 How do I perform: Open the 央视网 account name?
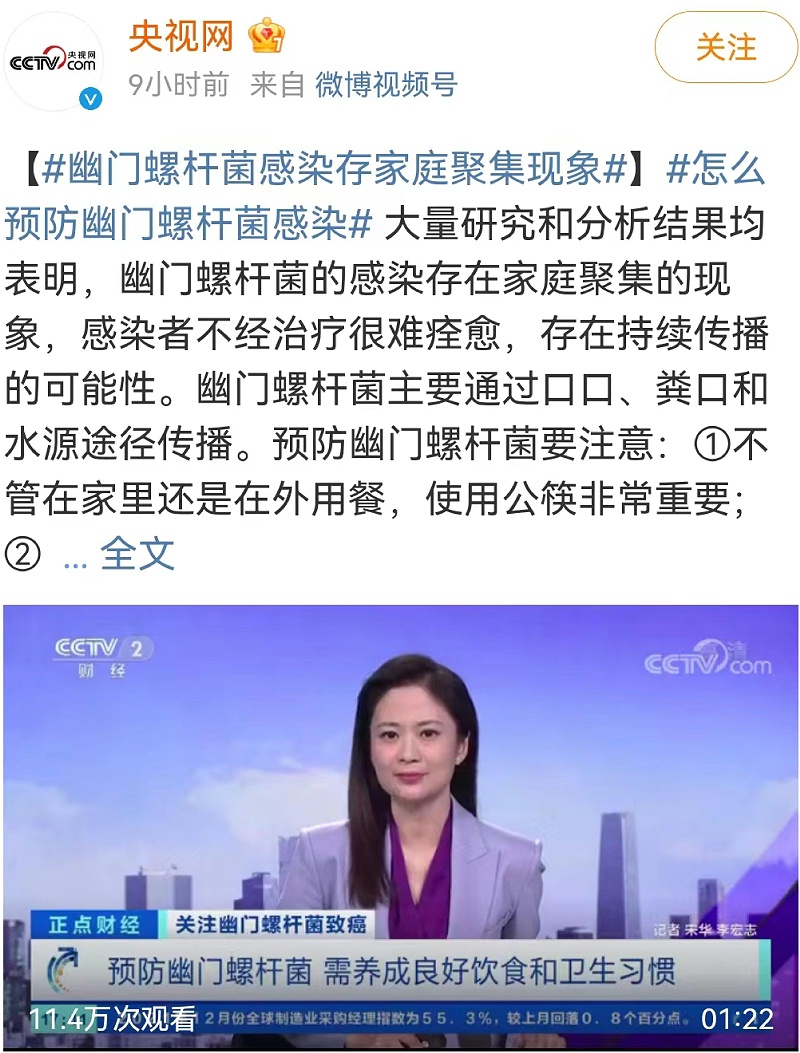coord(180,36)
